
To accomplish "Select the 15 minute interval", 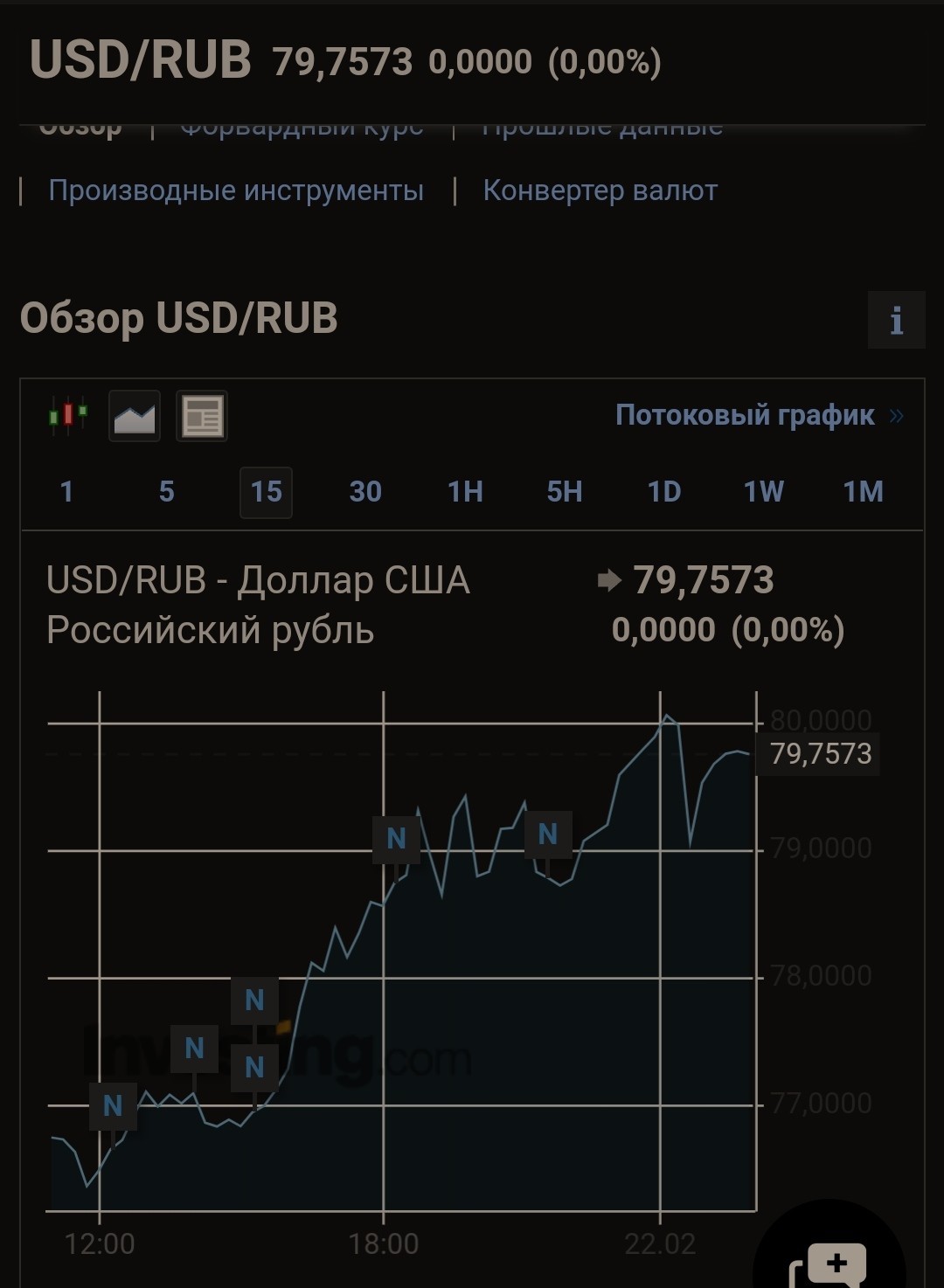I will tap(266, 492).
